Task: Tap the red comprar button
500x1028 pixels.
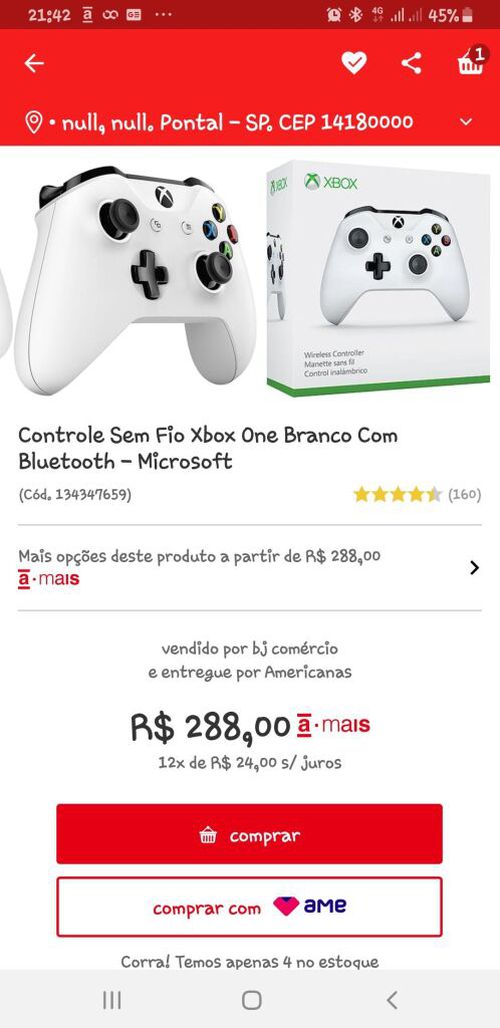Action: pyautogui.click(x=249, y=834)
